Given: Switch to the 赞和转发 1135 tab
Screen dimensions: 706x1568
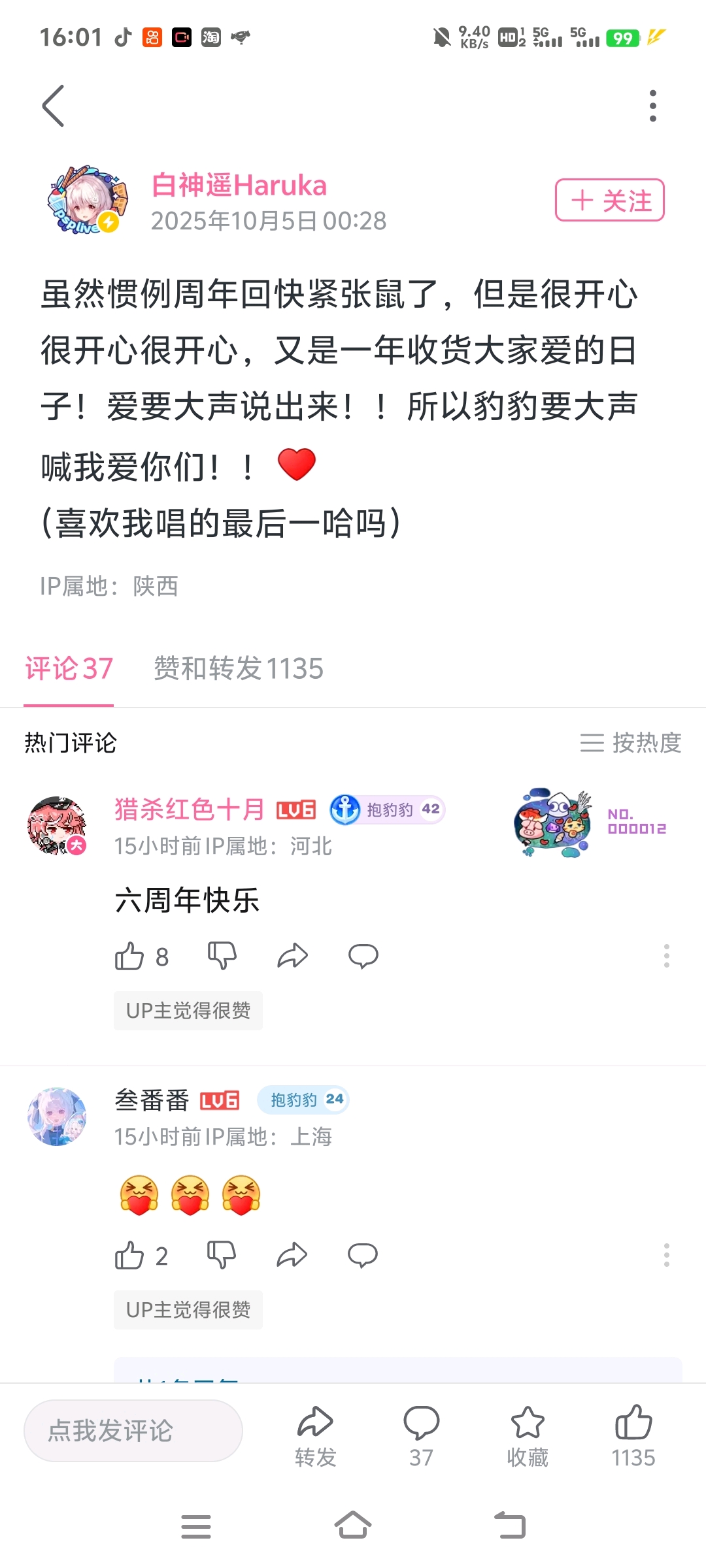Looking at the screenshot, I should click(239, 669).
